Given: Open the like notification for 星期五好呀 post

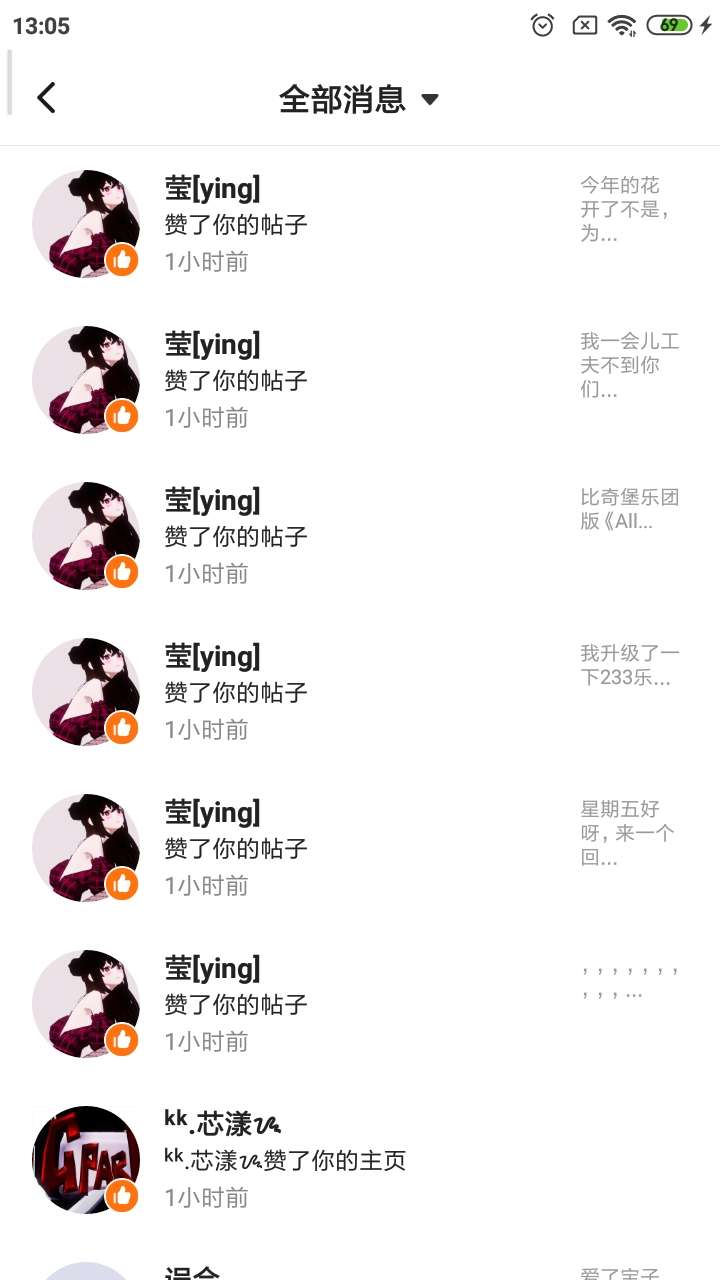Looking at the screenshot, I should 360,848.
